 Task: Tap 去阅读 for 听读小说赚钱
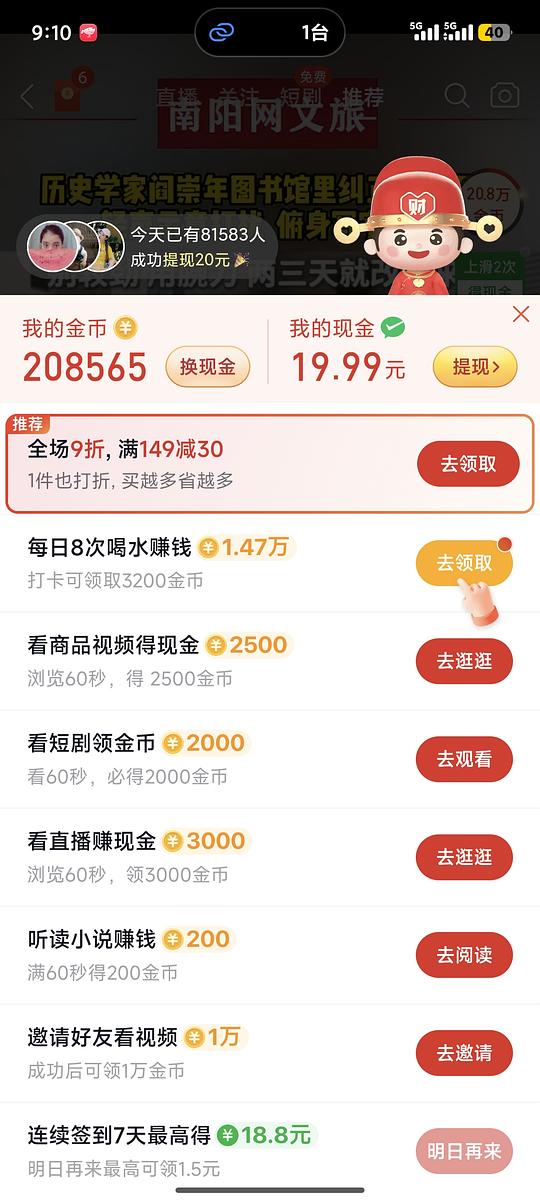point(464,955)
